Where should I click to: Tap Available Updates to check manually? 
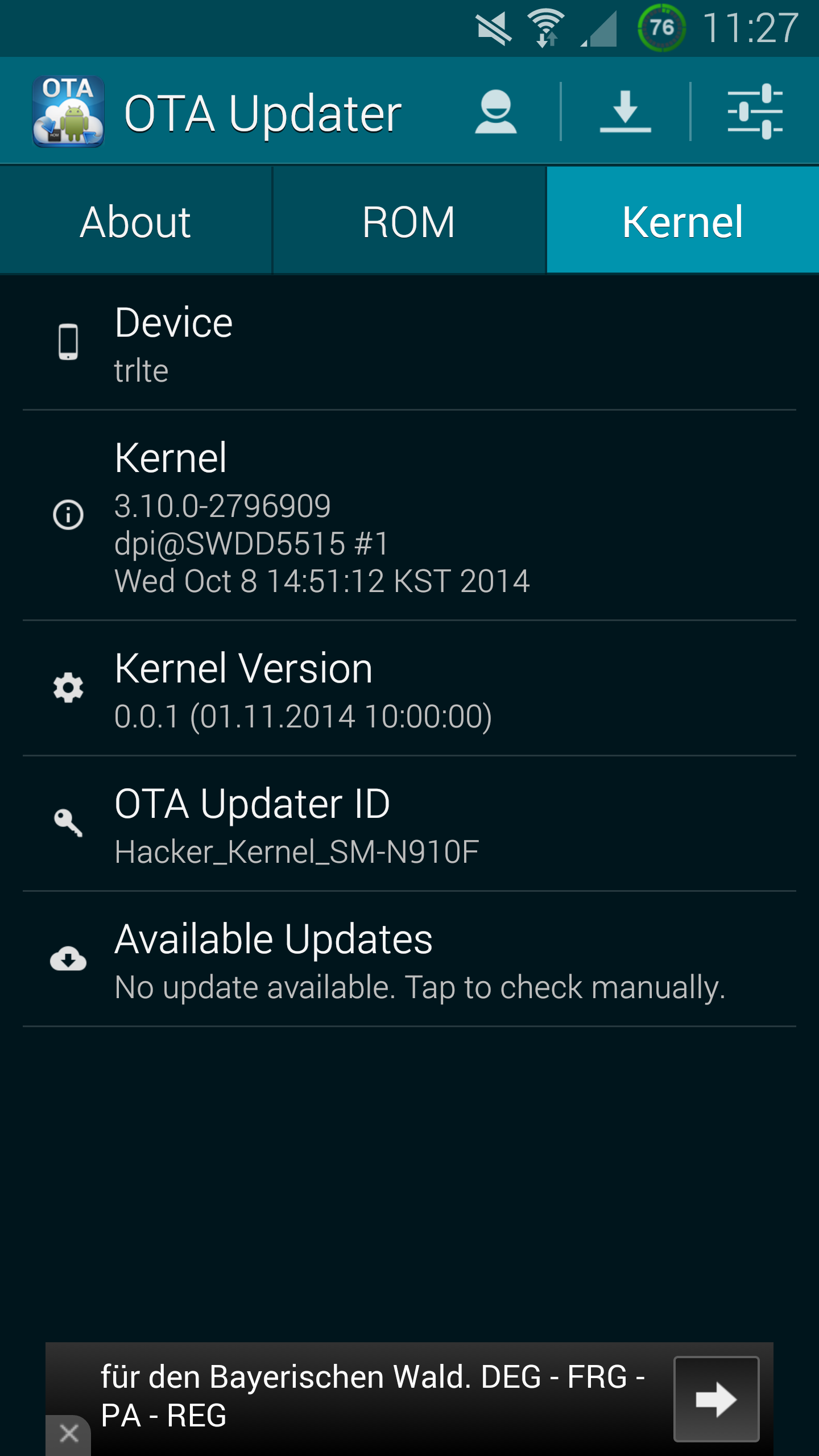[x=409, y=959]
